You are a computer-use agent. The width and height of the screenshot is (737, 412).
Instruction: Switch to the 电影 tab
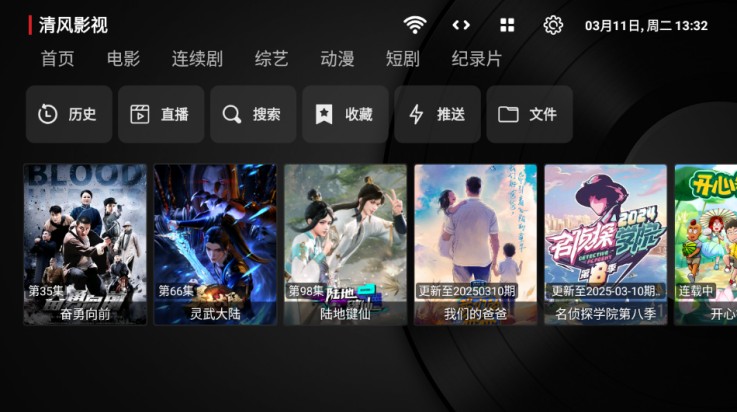pos(123,59)
